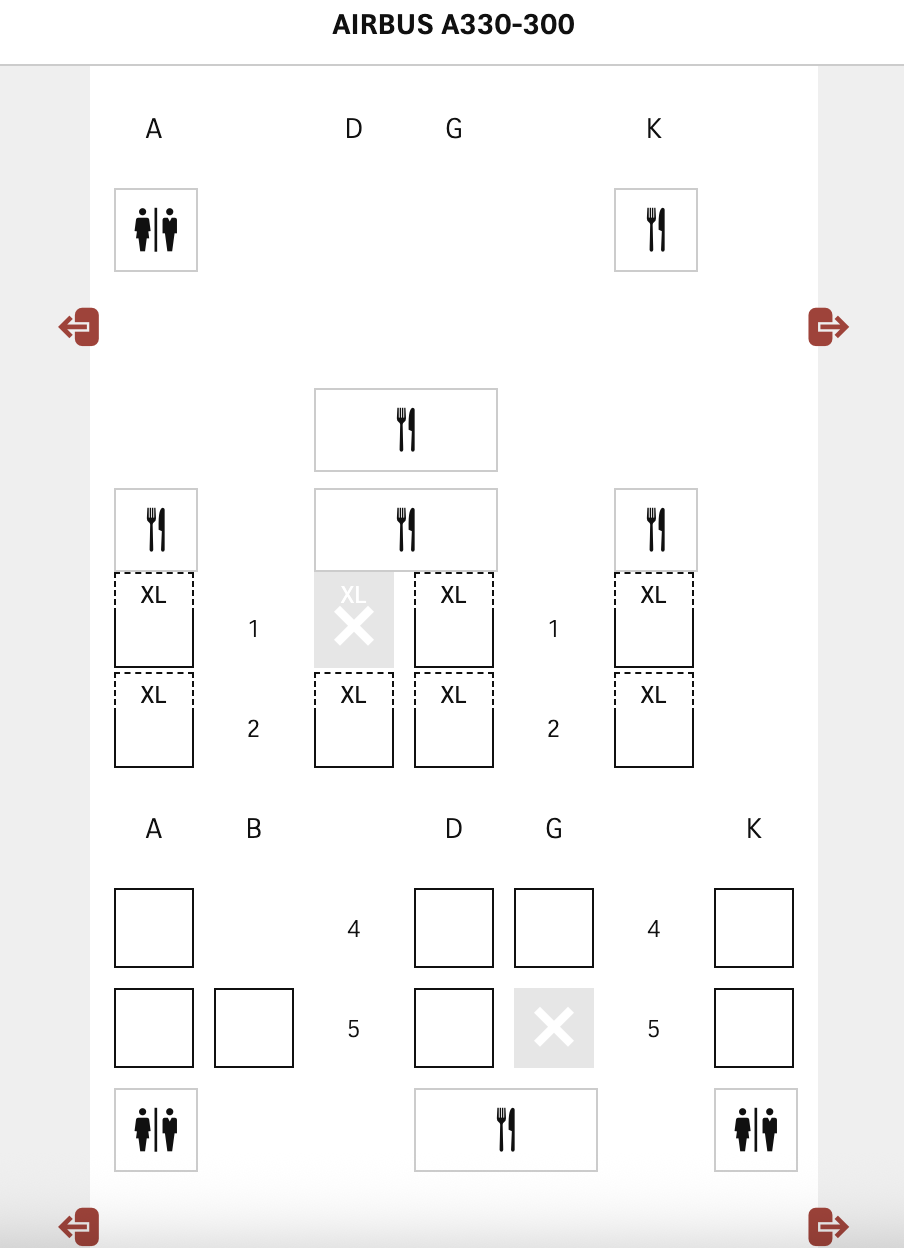Viewport: 904px width, 1248px height.
Task: Select seat 5D
Action: pos(454,1028)
